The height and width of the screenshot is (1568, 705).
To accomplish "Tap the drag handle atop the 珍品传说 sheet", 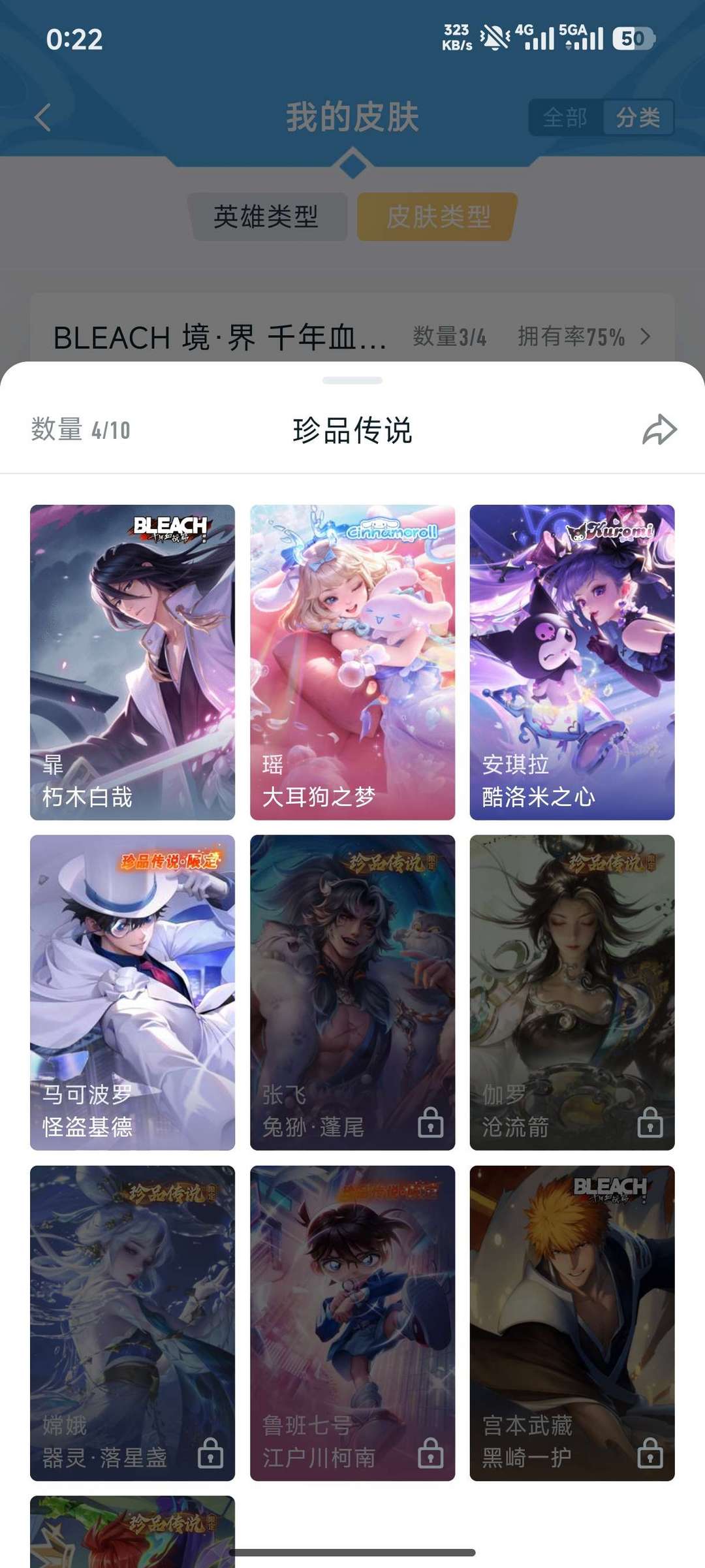I will (352, 380).
